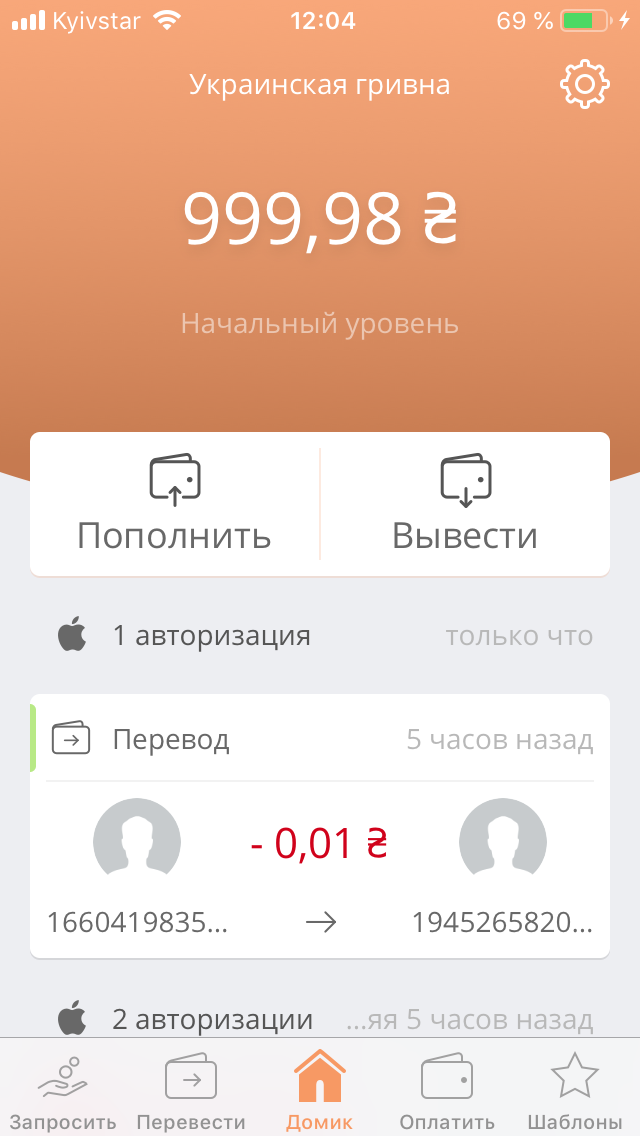Switch to the Оплатить tab
The height and width of the screenshot is (1136, 640).
pyautogui.click(x=447, y=1090)
